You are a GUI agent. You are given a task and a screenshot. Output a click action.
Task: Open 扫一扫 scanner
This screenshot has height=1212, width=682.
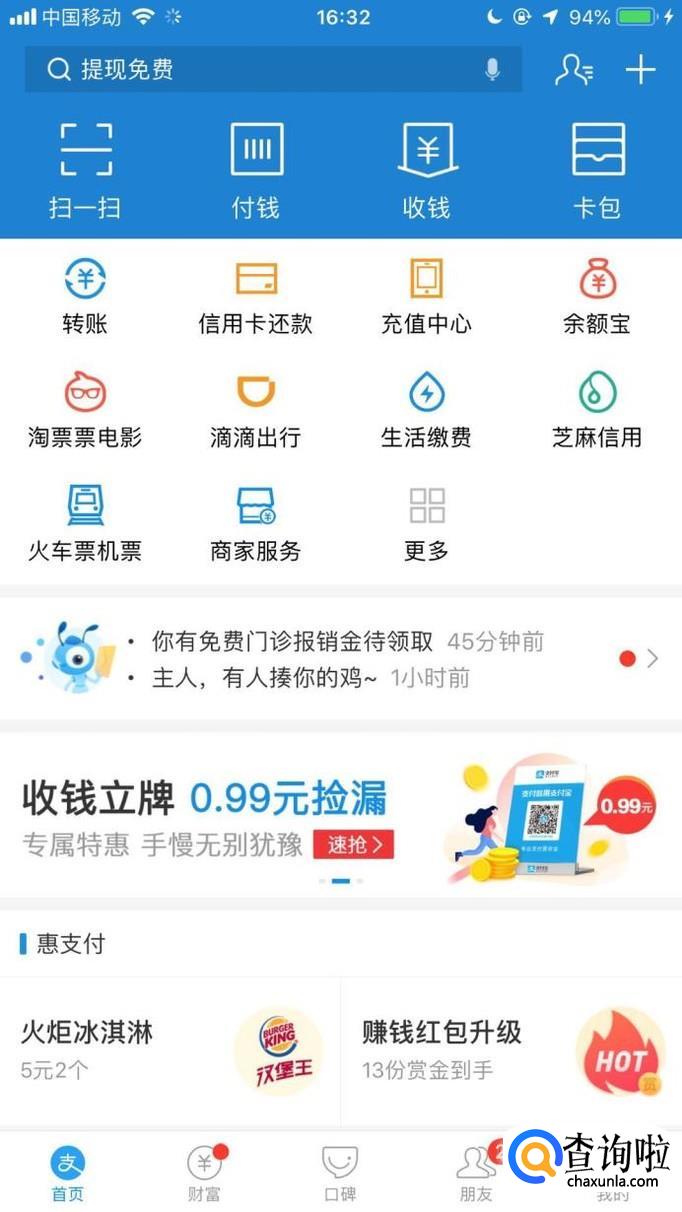85,168
